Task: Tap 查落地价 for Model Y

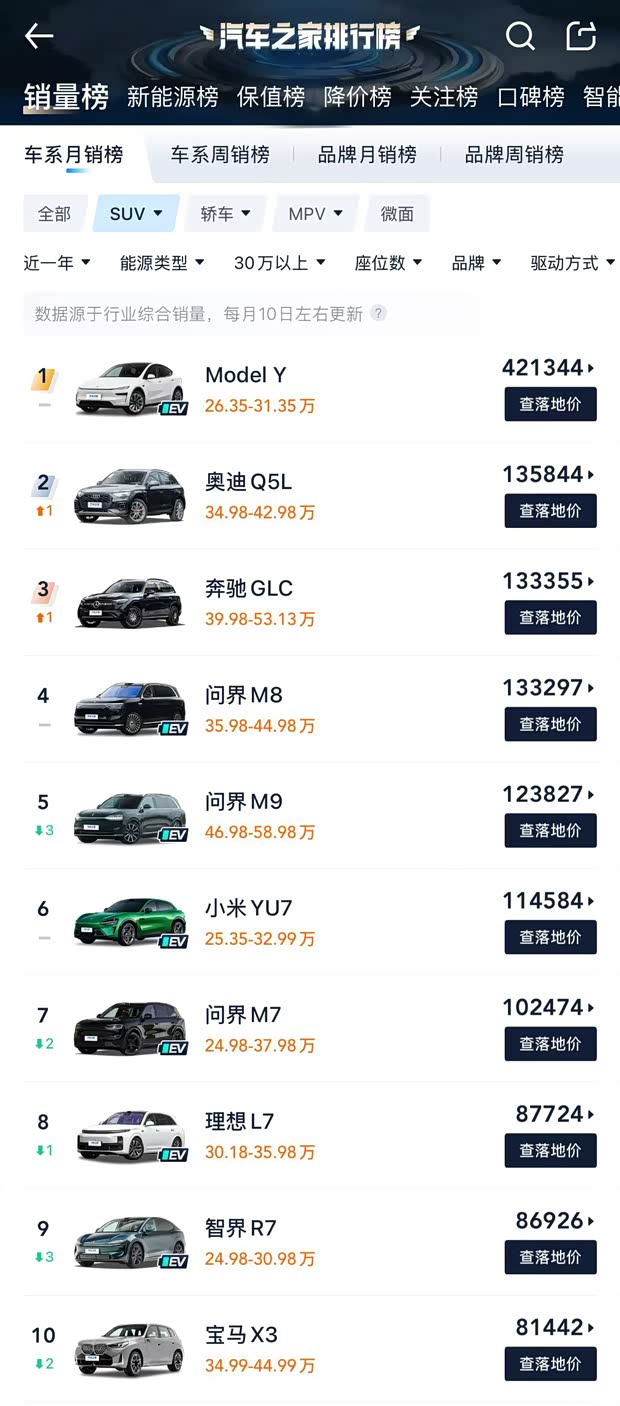Action: click(550, 405)
